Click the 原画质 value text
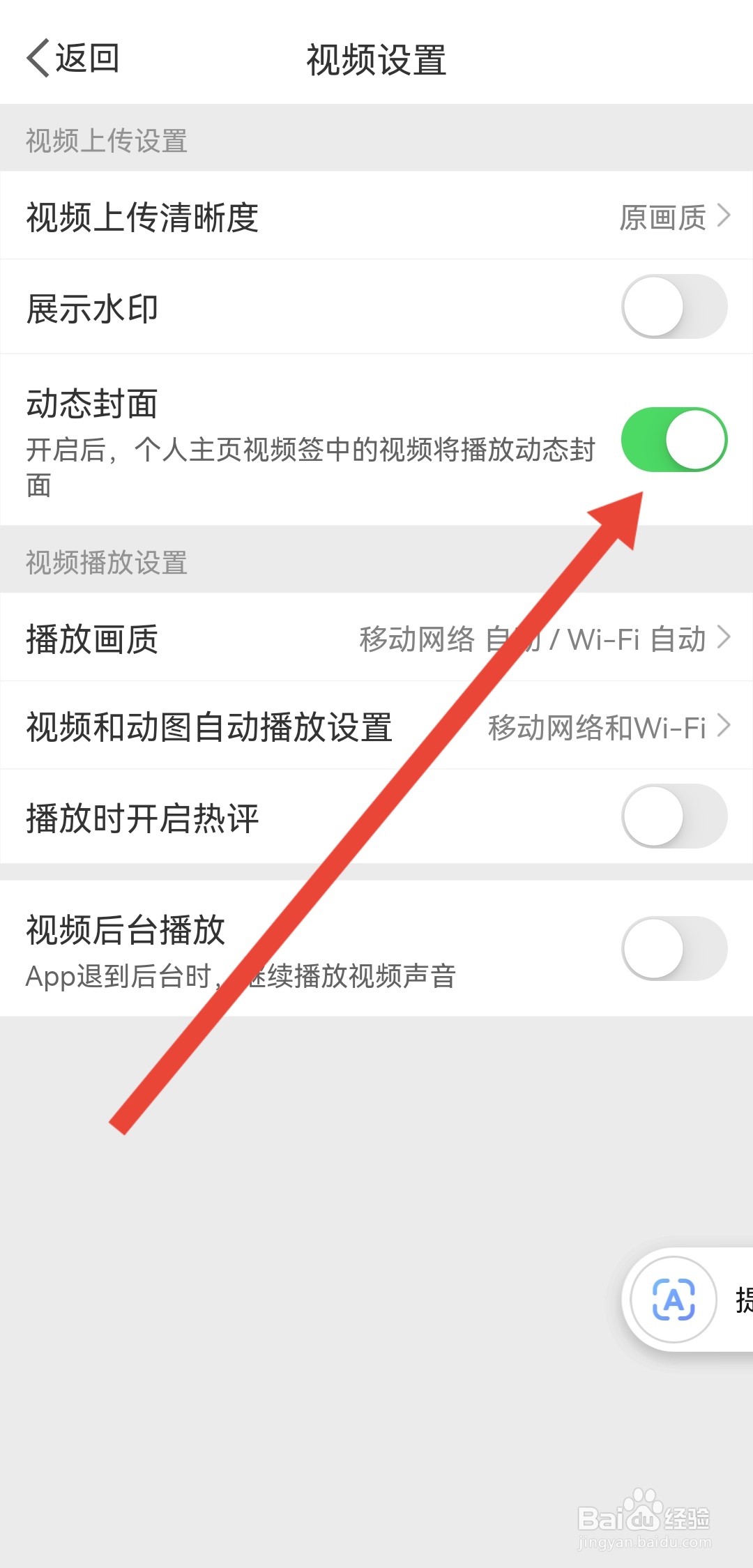 pyautogui.click(x=662, y=216)
